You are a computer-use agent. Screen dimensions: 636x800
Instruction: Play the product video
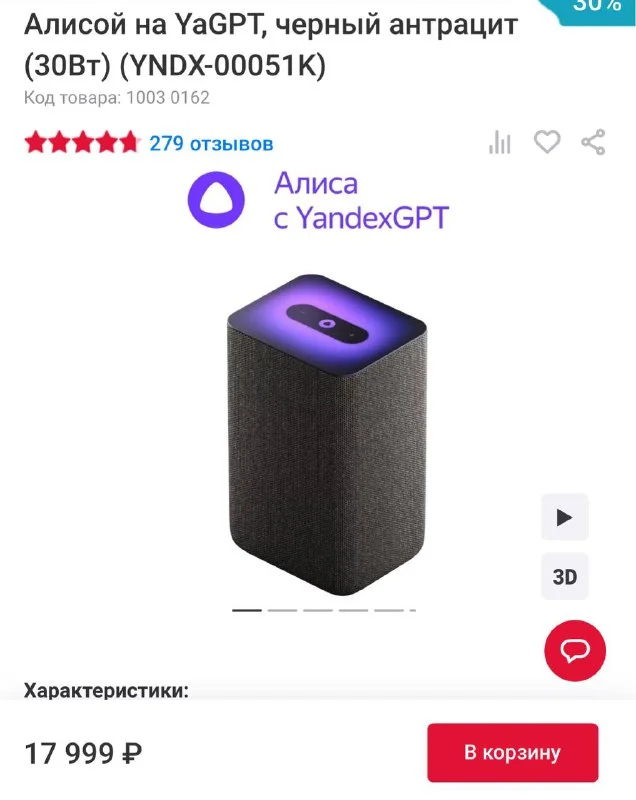pos(565,517)
